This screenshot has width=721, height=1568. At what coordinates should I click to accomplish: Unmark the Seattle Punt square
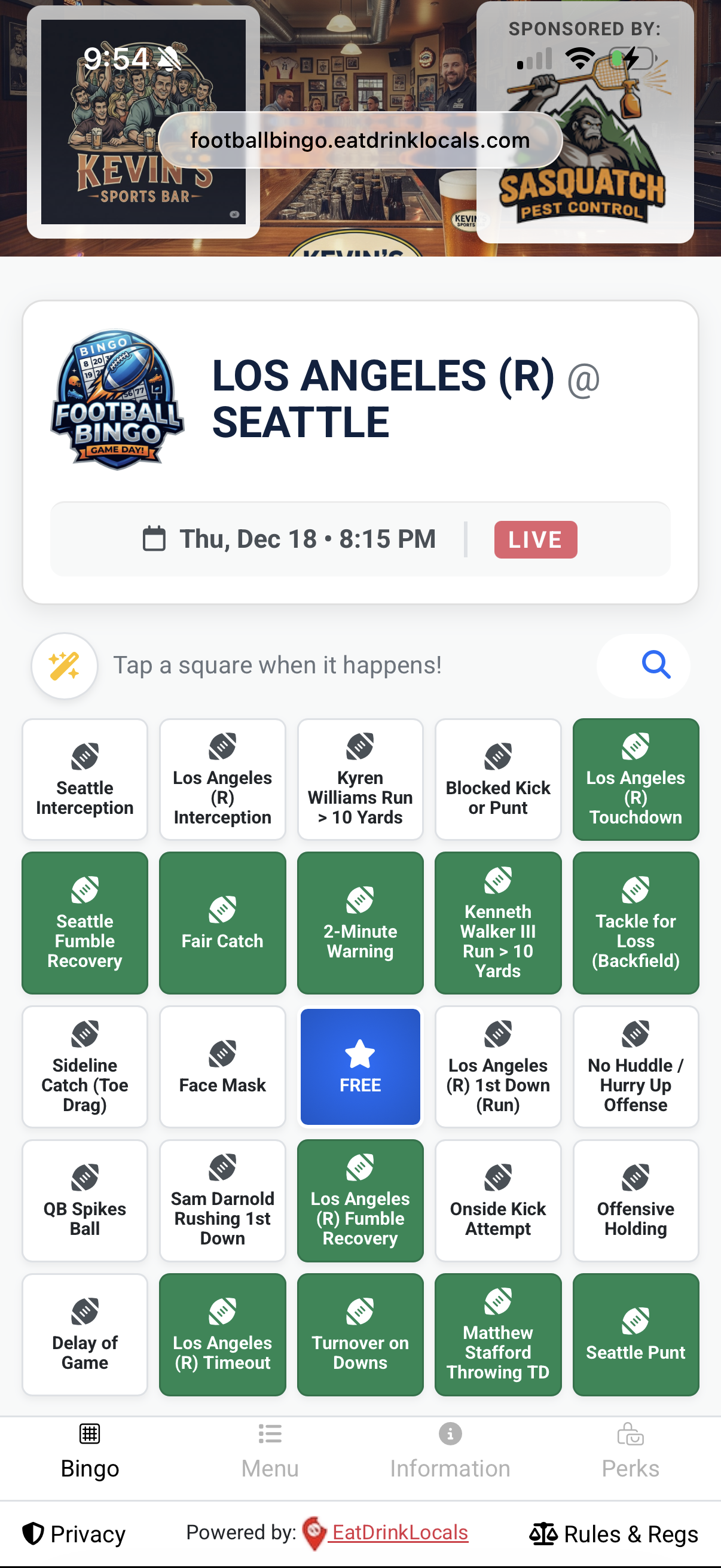pyautogui.click(x=636, y=1334)
